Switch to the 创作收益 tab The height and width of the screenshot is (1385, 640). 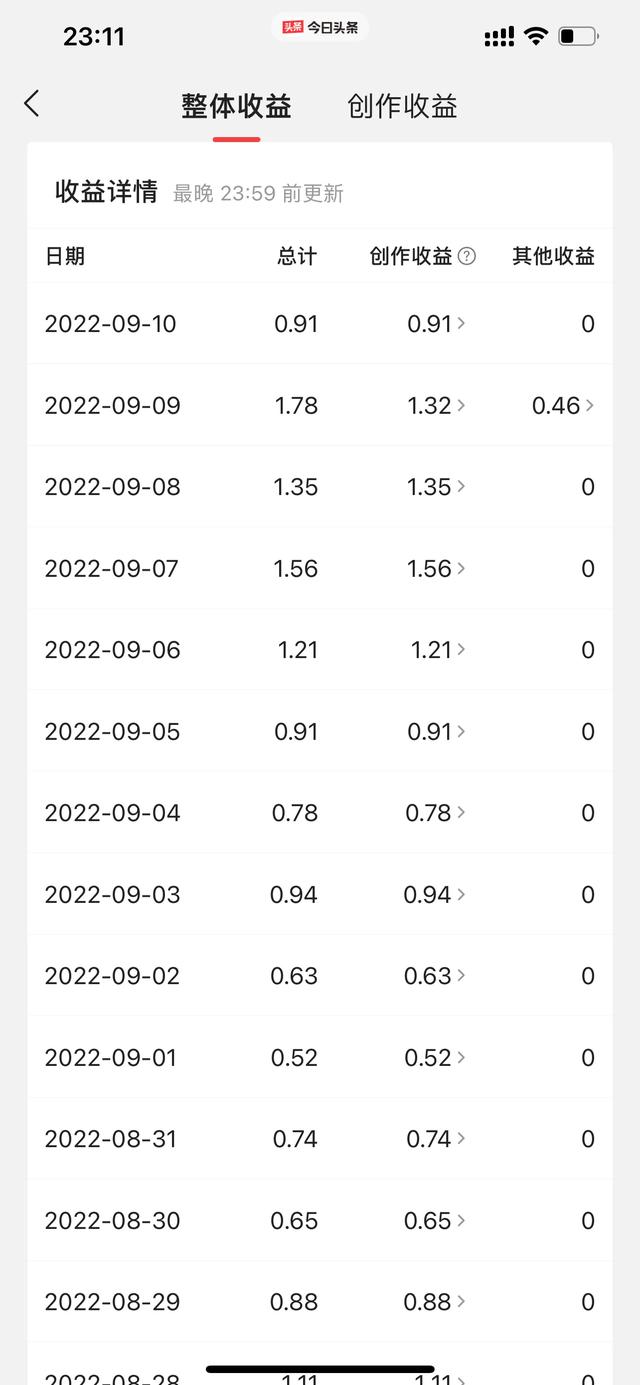[402, 106]
